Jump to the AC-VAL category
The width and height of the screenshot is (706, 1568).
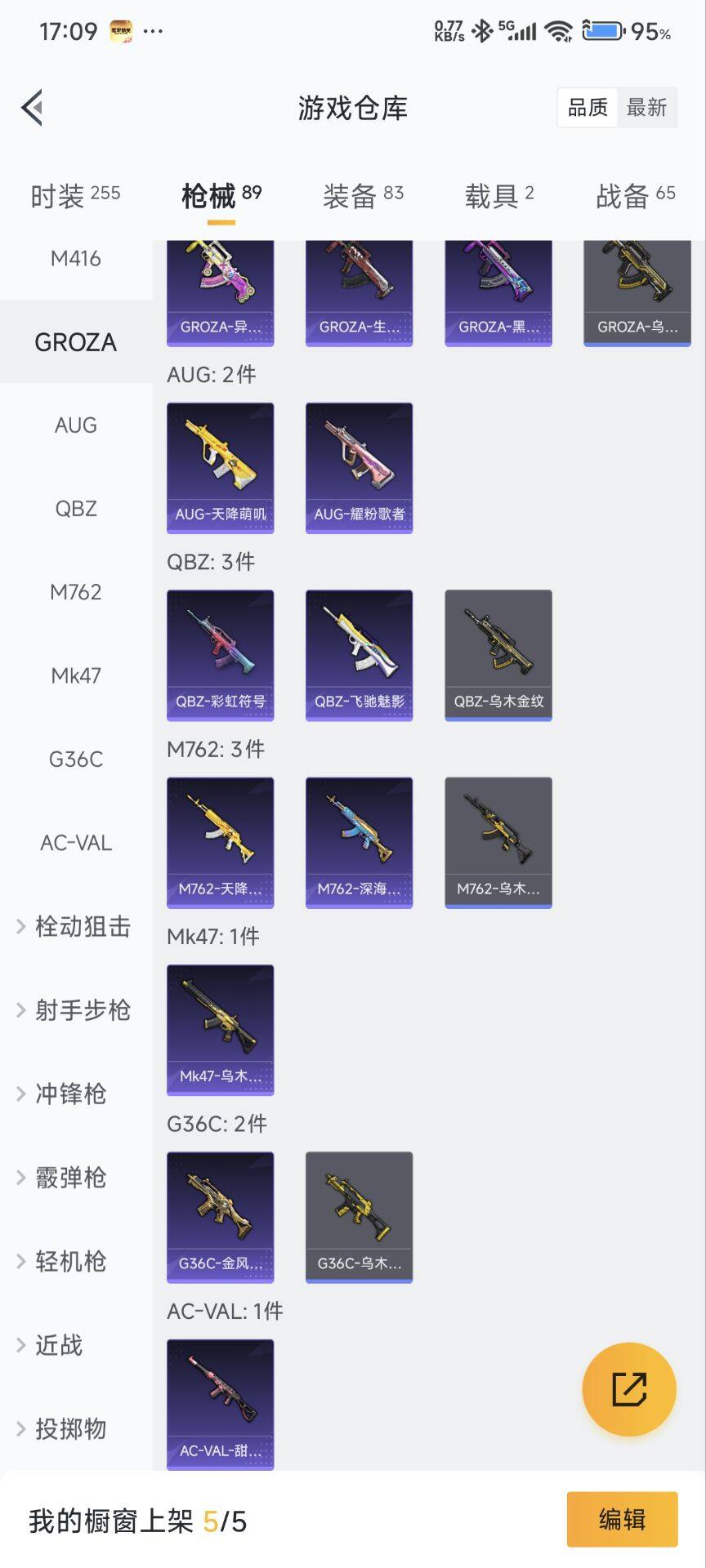coord(76,843)
